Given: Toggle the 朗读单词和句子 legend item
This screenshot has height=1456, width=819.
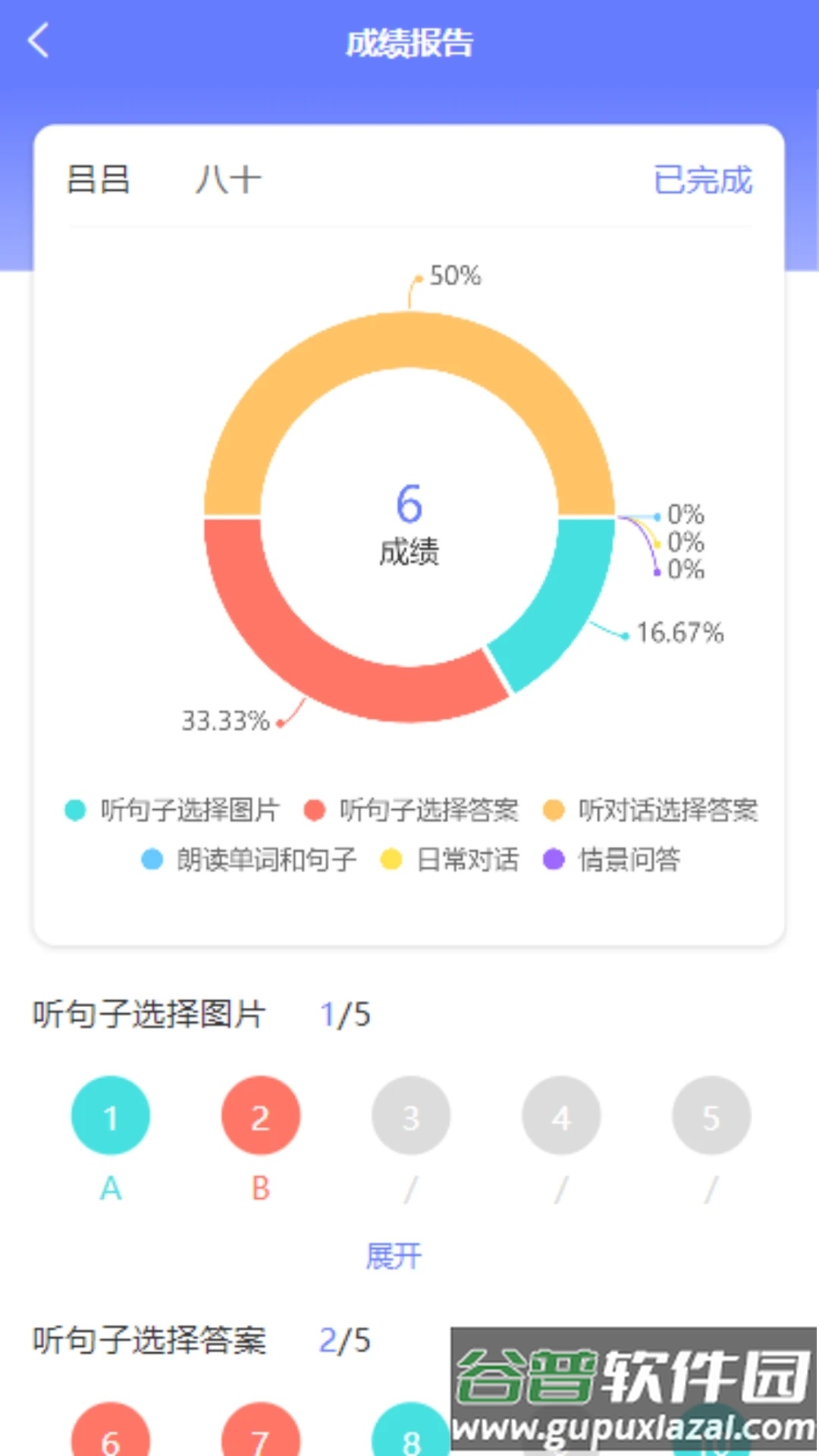Looking at the screenshot, I should click(249, 859).
